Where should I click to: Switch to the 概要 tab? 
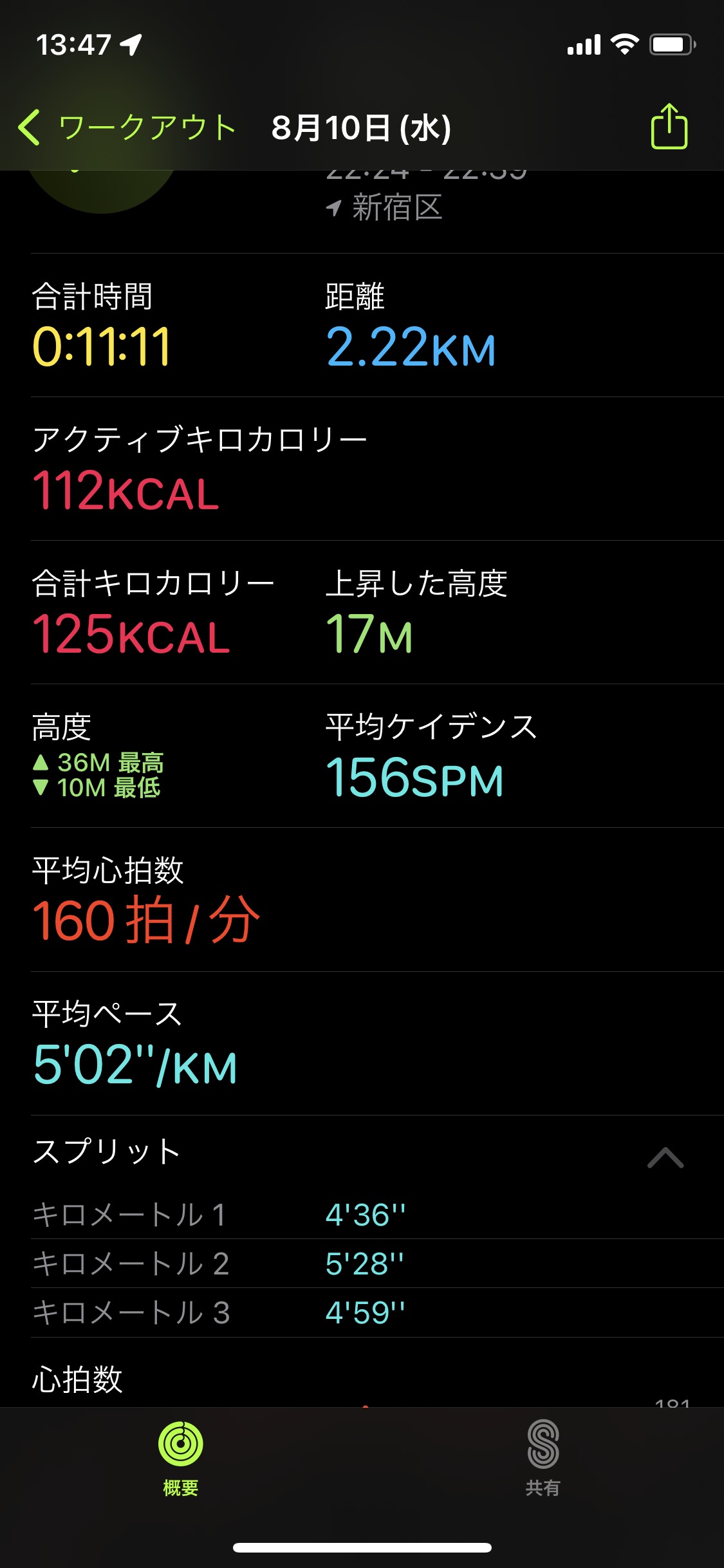click(181, 1459)
